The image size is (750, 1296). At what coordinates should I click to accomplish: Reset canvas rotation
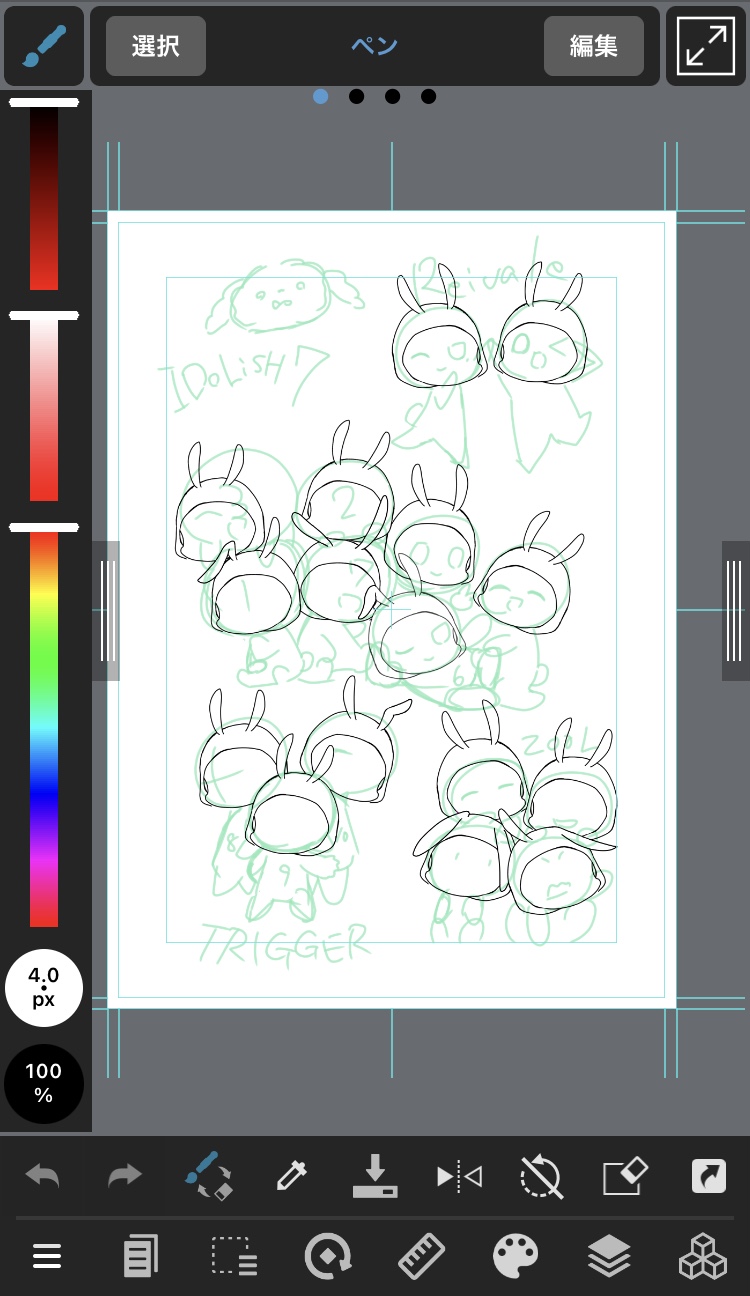542,1176
